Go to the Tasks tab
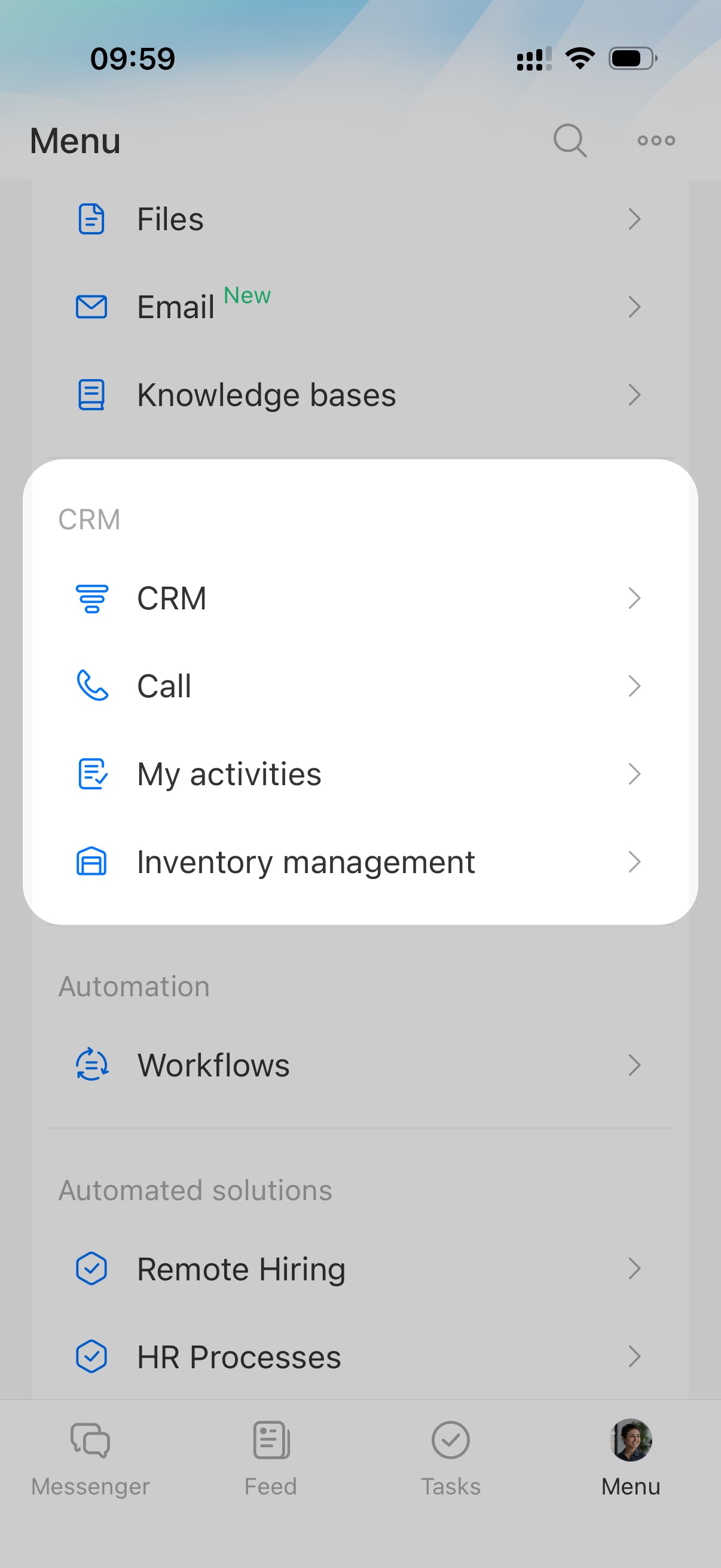721x1568 pixels. [x=450, y=1457]
